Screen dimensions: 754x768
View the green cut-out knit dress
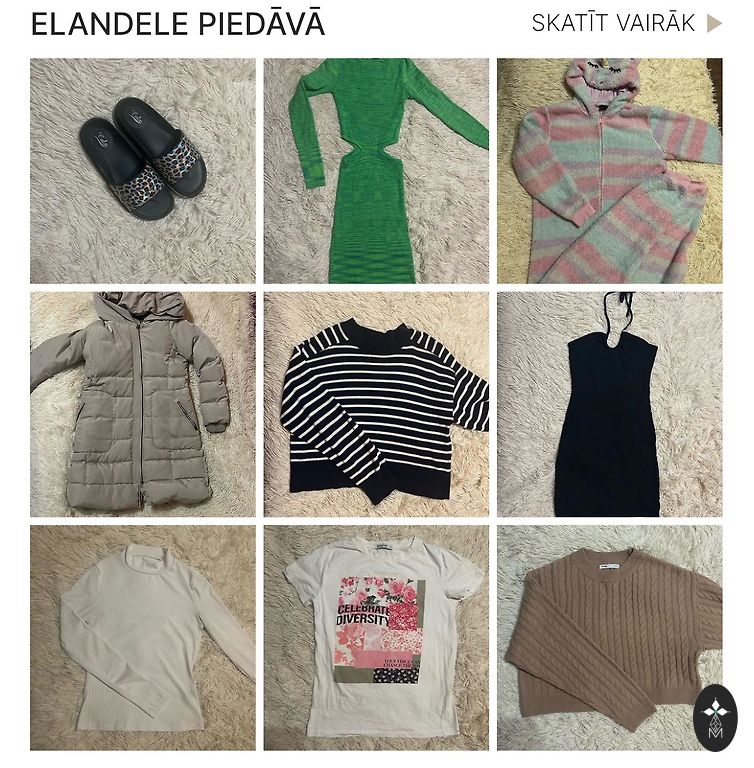376,170
